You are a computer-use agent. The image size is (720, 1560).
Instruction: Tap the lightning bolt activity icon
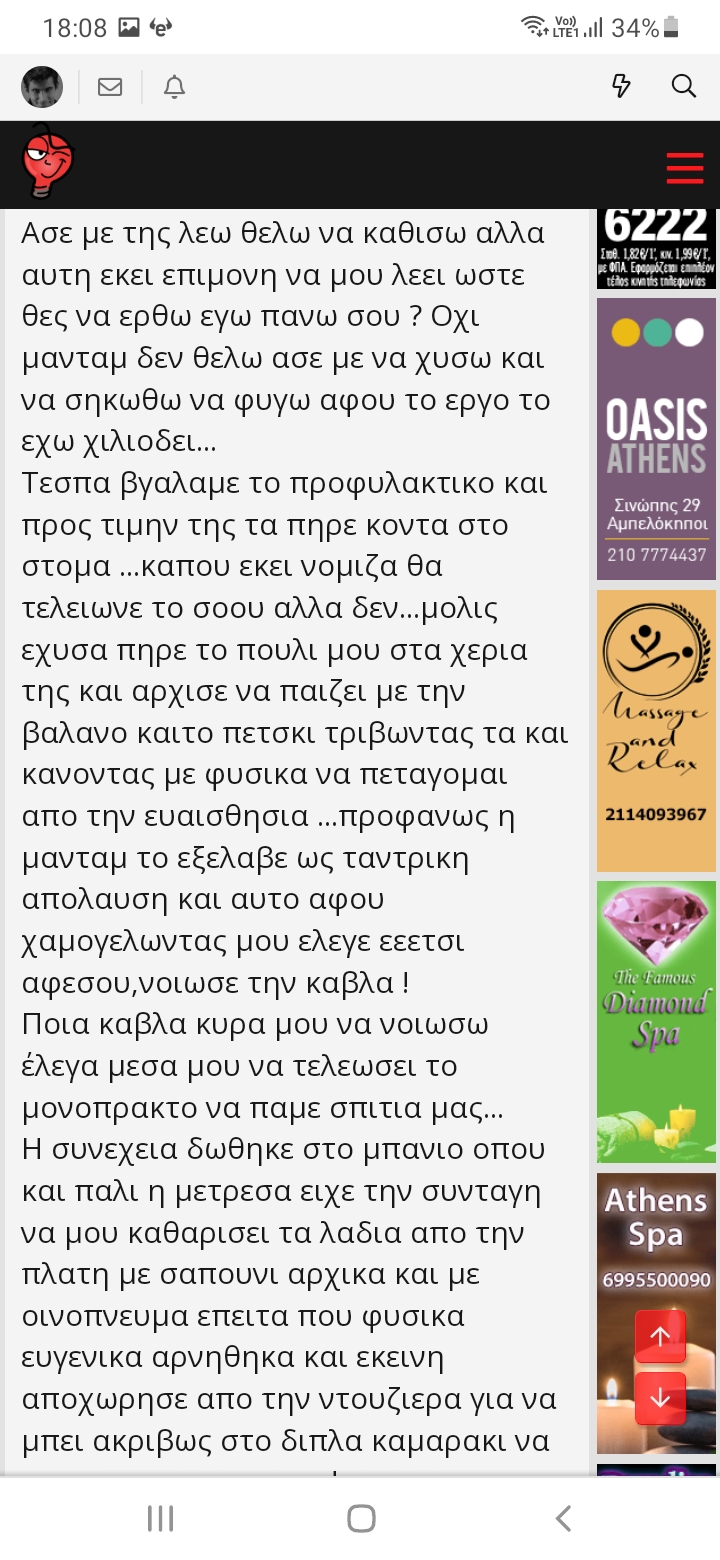621,86
